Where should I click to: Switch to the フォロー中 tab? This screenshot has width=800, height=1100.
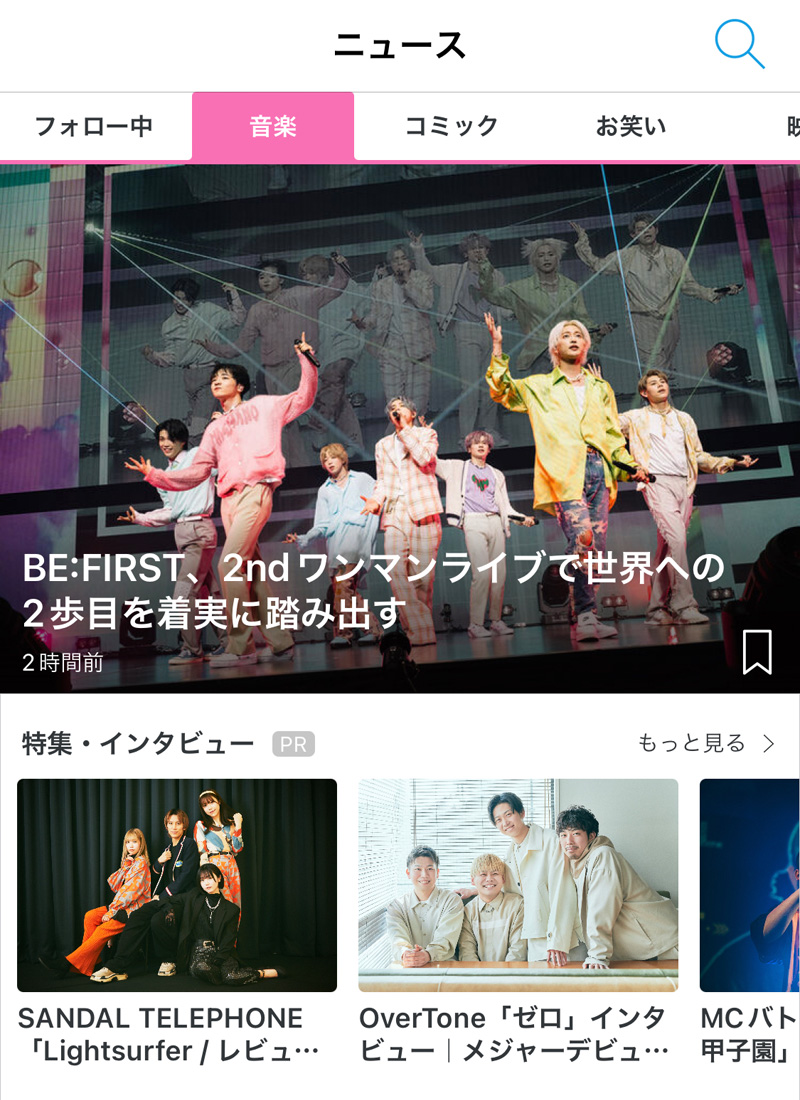tap(93, 127)
